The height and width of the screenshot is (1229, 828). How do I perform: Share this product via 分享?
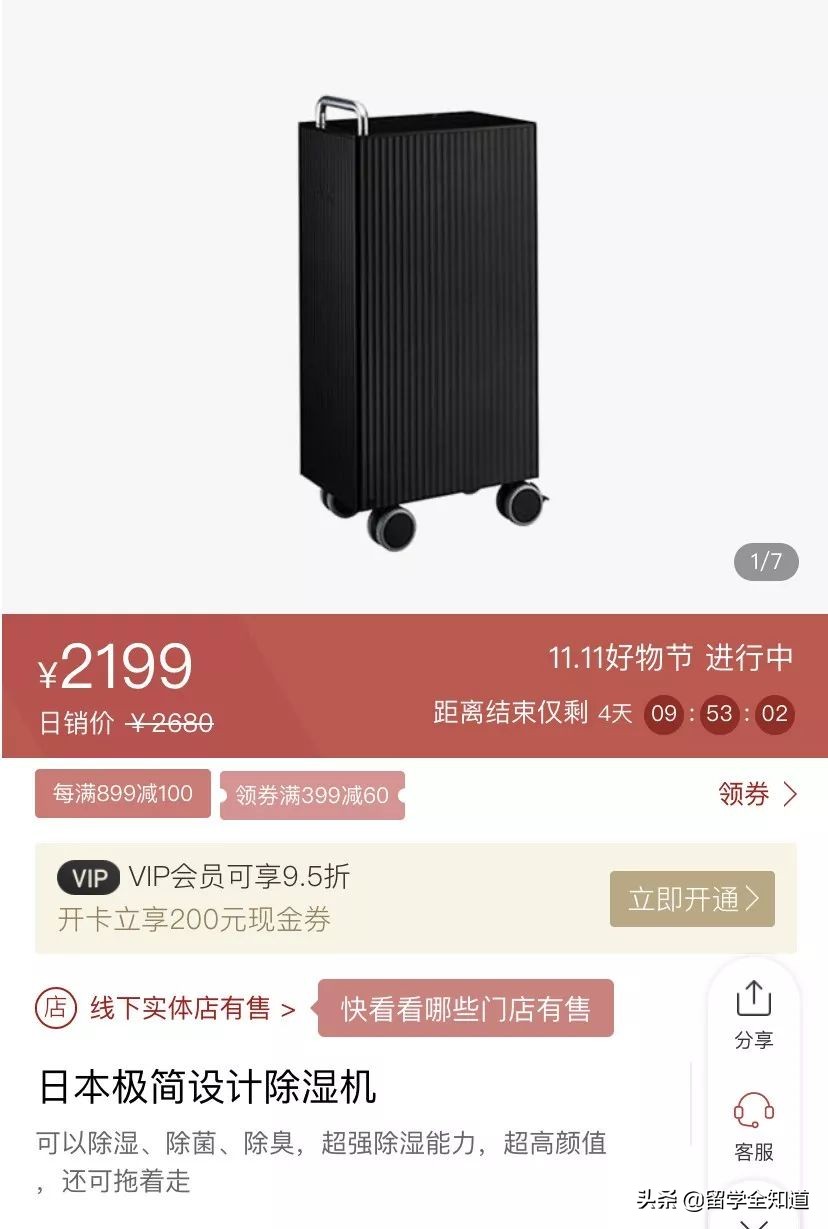point(753,1013)
